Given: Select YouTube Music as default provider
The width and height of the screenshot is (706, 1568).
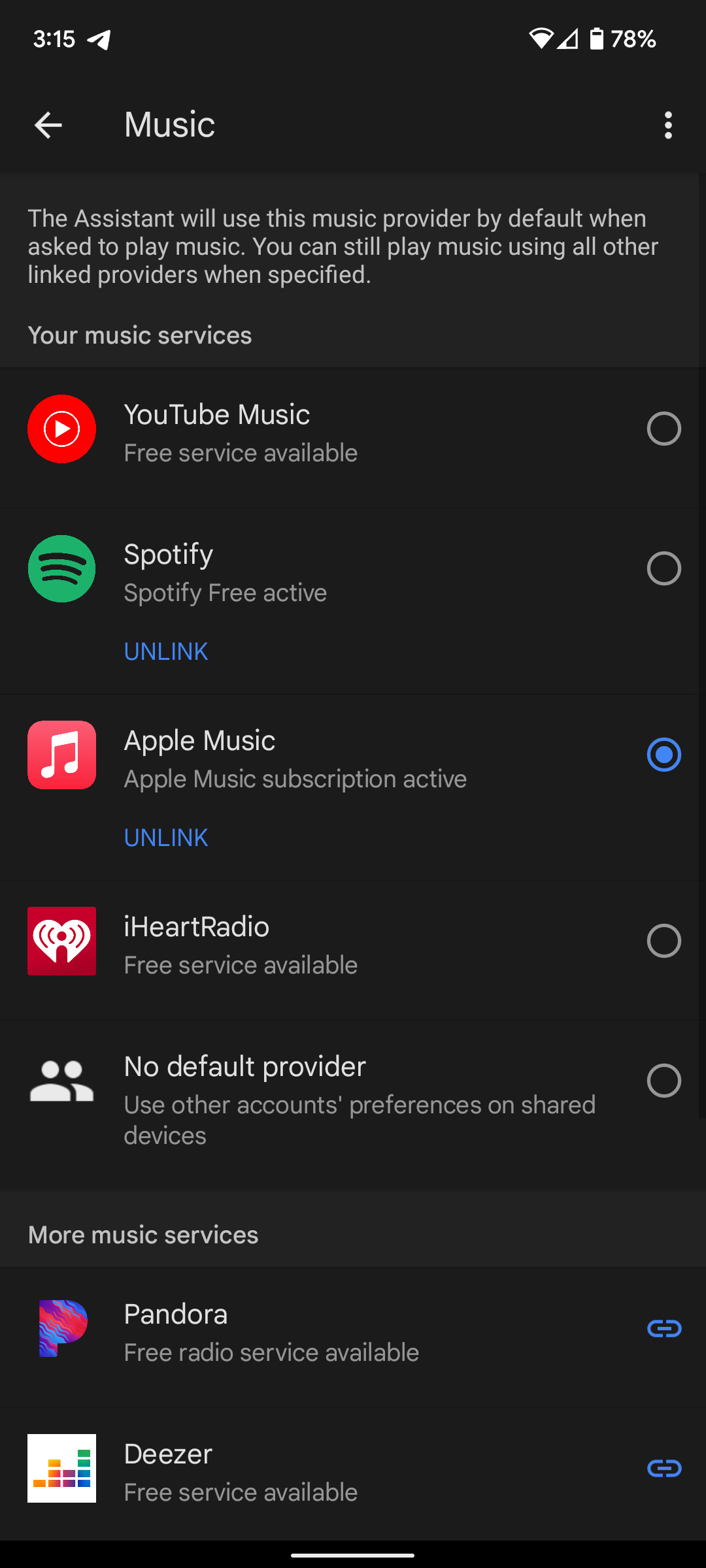Looking at the screenshot, I should pyautogui.click(x=664, y=429).
